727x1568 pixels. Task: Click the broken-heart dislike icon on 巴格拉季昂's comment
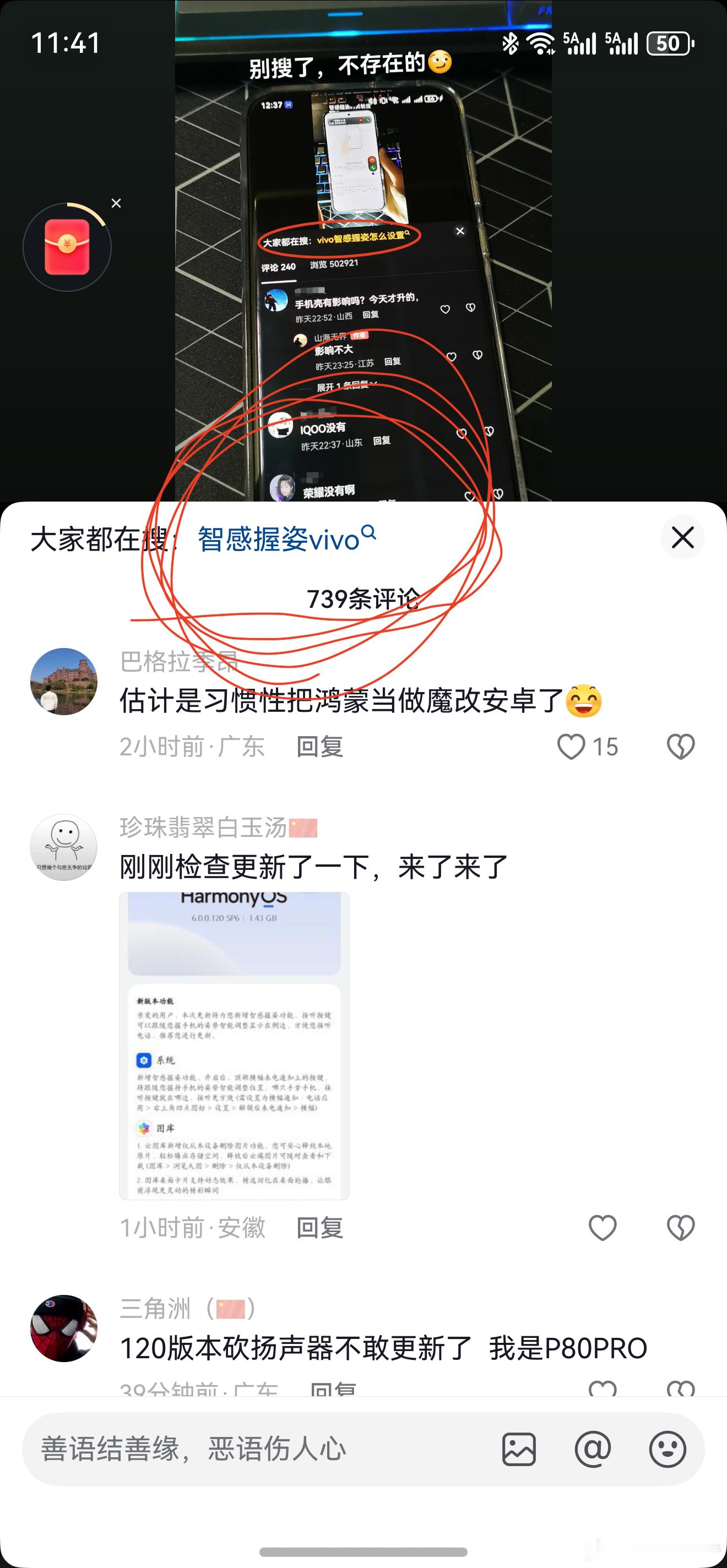pyautogui.click(x=681, y=747)
